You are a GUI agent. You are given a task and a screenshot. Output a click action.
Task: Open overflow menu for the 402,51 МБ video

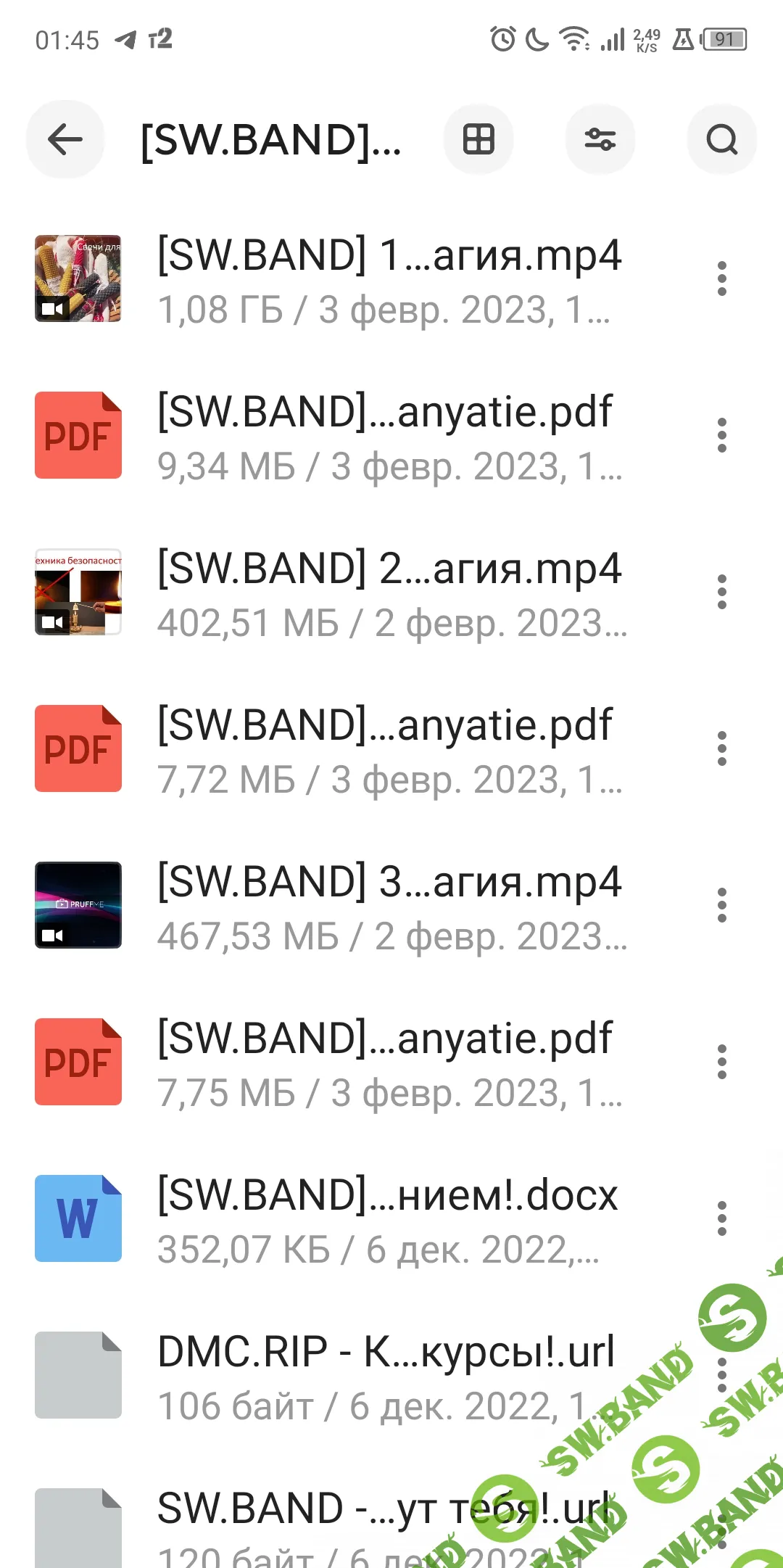pyautogui.click(x=721, y=592)
